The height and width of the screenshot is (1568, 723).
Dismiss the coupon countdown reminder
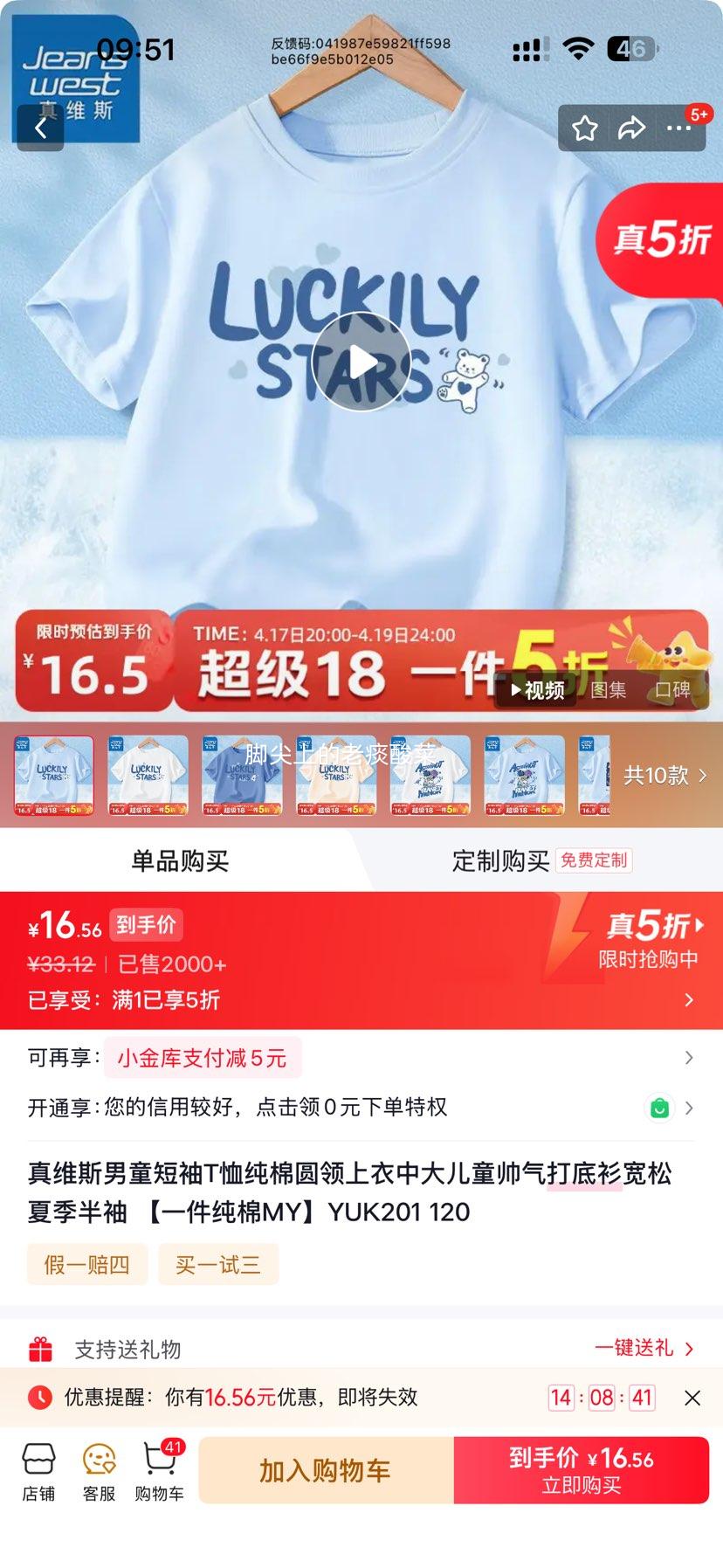(x=692, y=1398)
